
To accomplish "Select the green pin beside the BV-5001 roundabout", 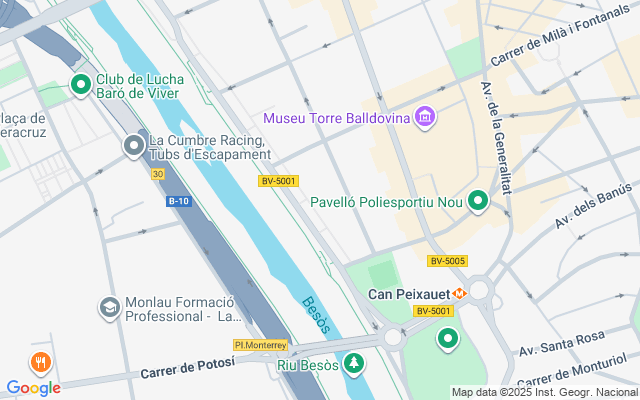I will 447,339.
